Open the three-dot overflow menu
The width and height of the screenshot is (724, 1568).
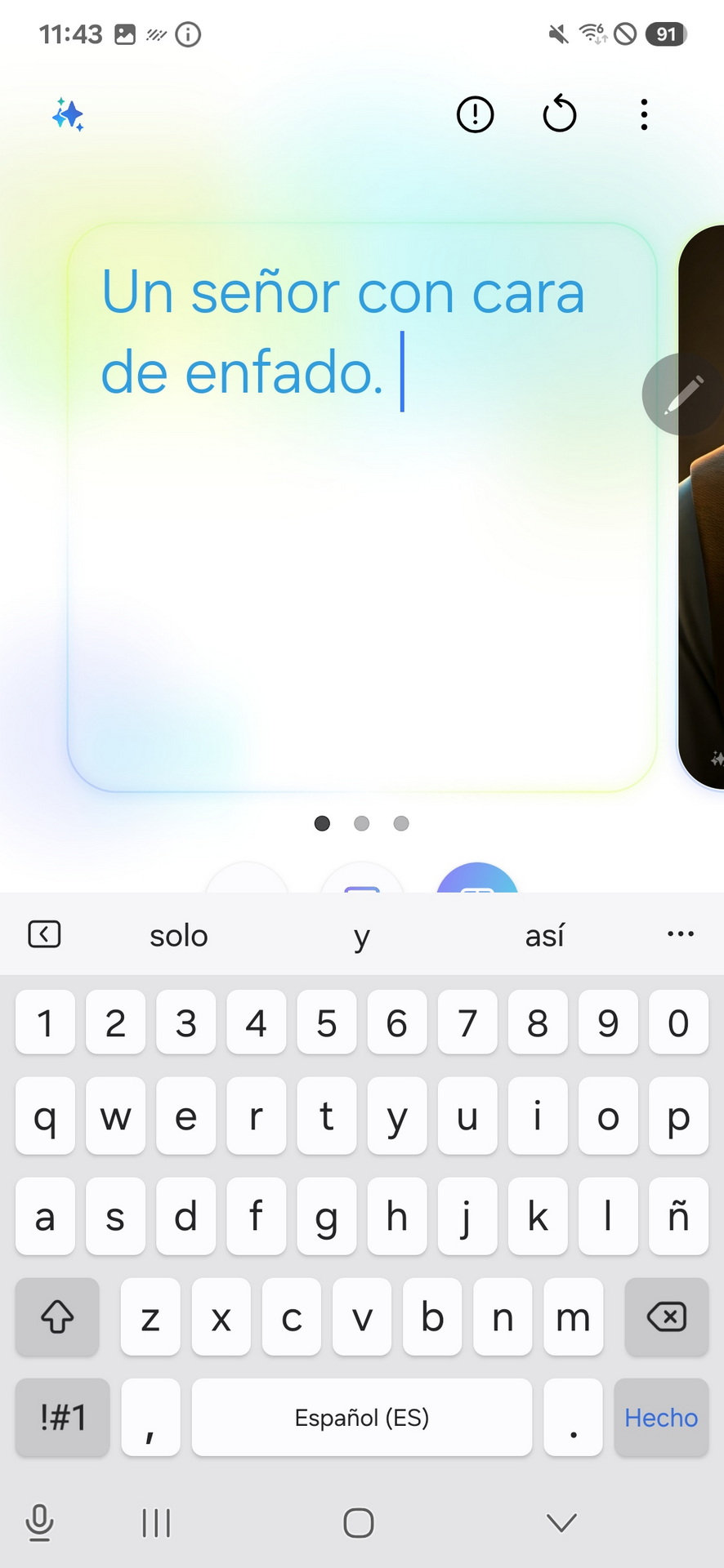tap(644, 114)
